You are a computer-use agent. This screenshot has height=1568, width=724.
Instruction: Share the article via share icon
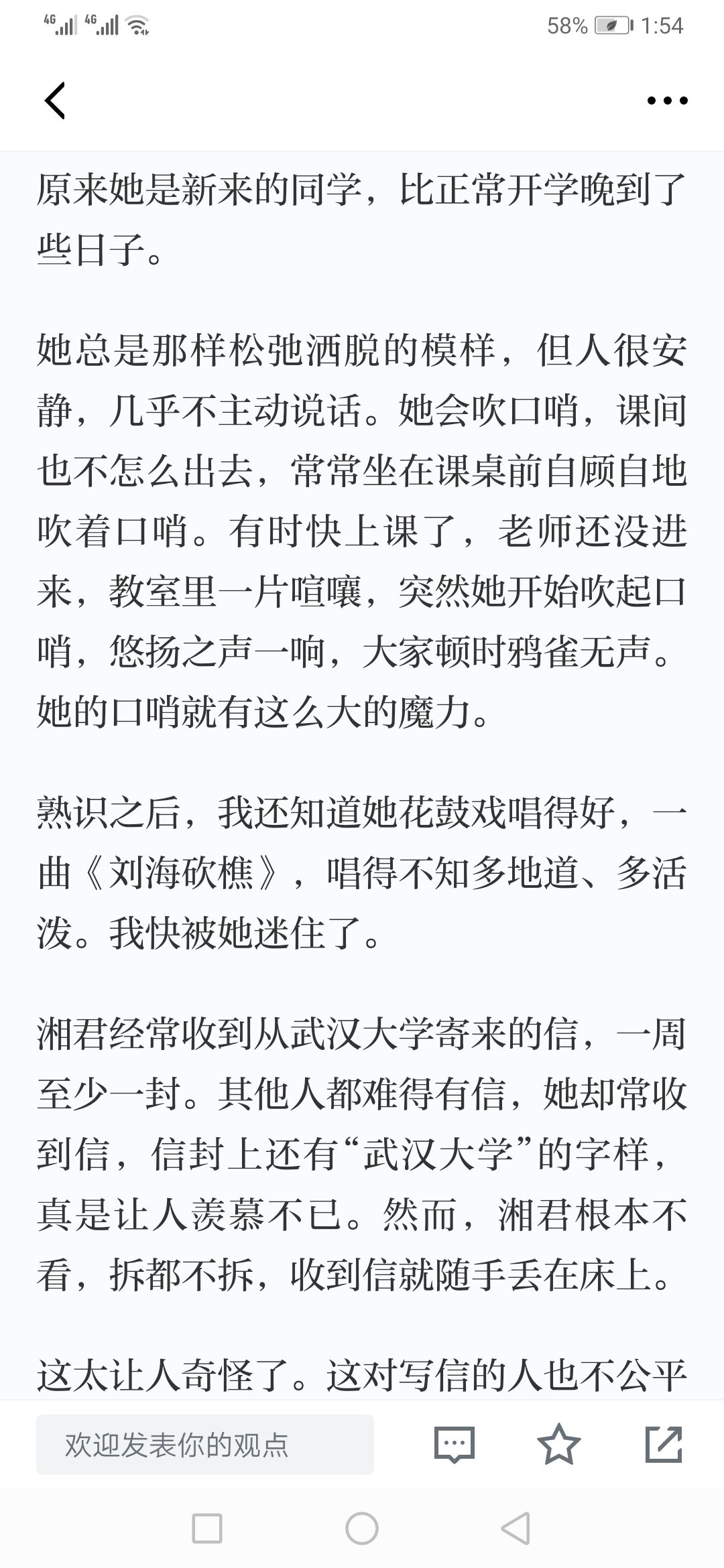pos(663,1445)
